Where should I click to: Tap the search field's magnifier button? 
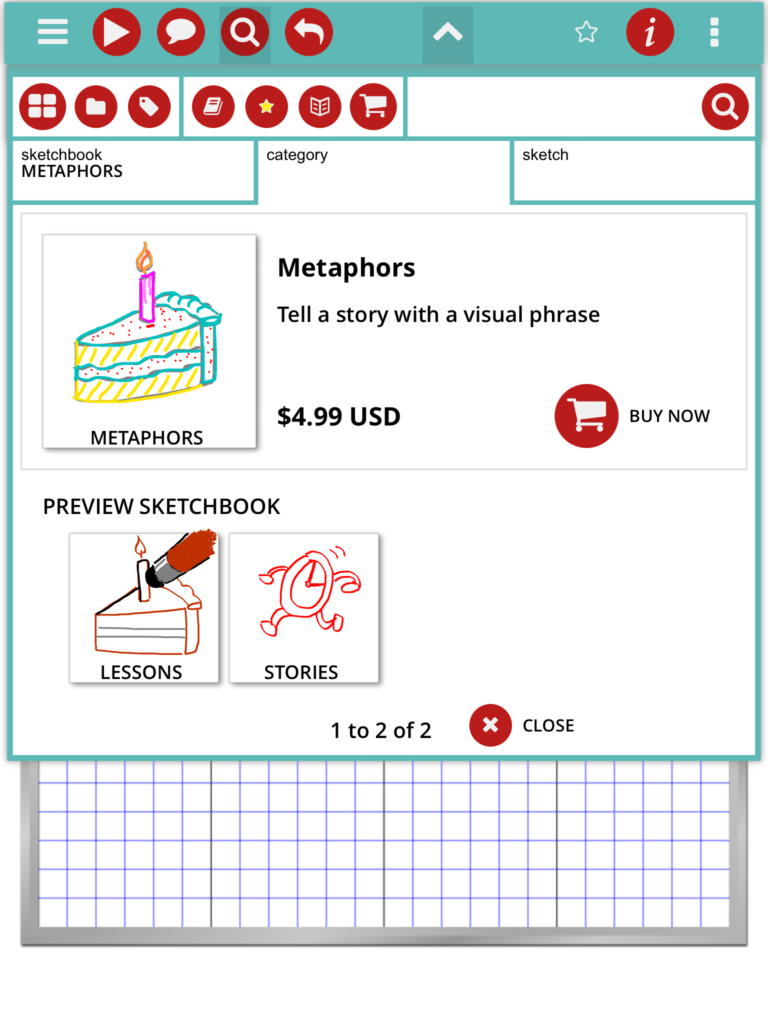[725, 106]
